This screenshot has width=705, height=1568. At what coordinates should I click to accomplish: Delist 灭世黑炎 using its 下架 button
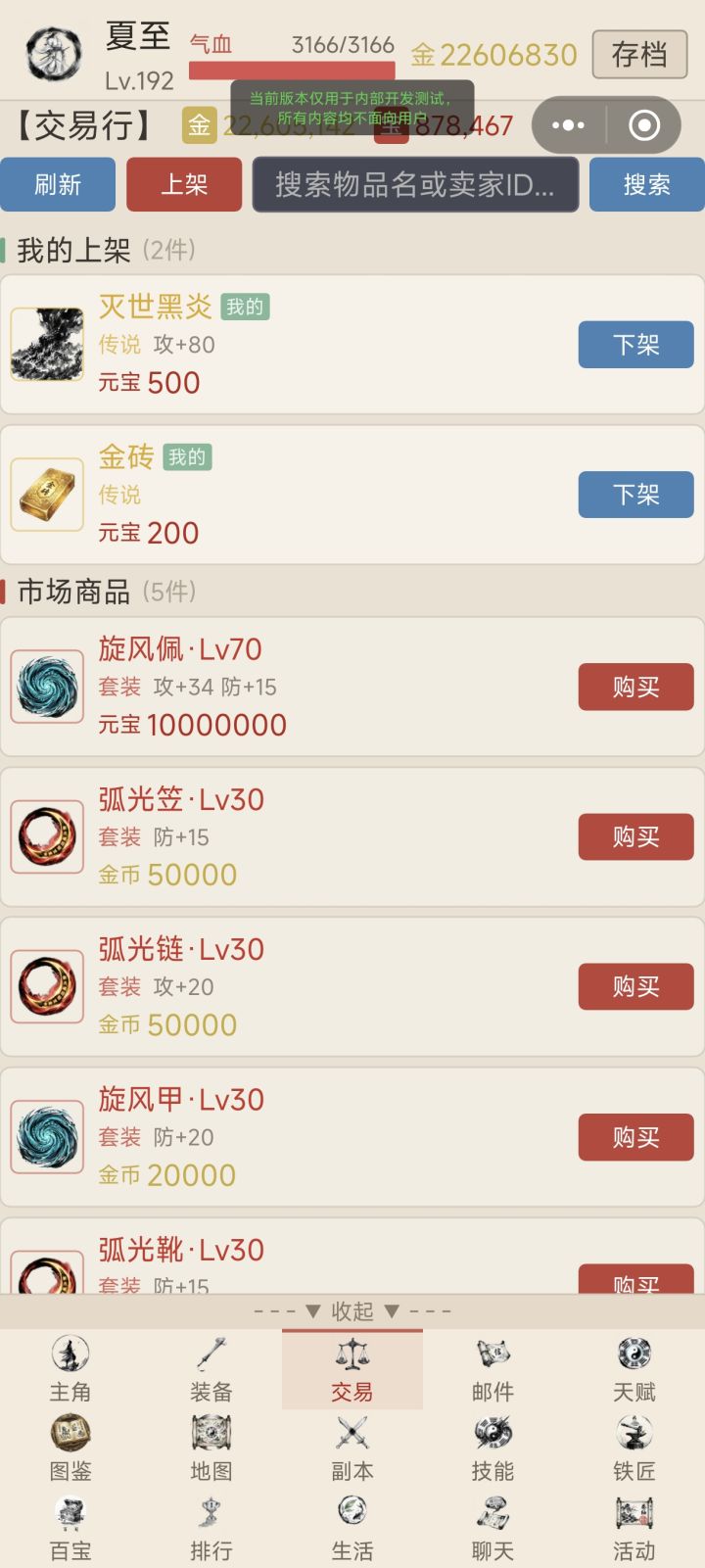(x=635, y=345)
